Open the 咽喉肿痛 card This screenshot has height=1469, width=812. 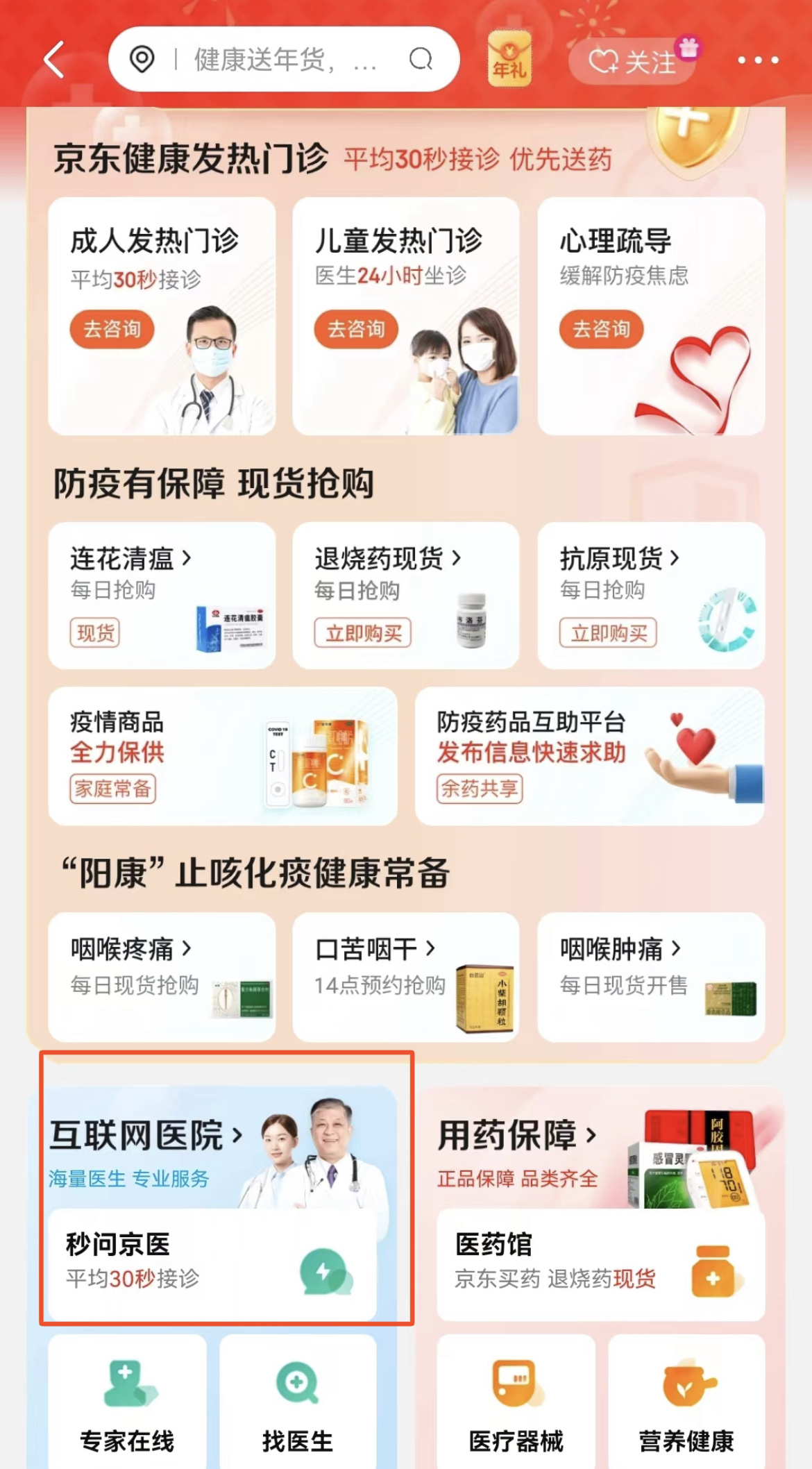[x=650, y=976]
